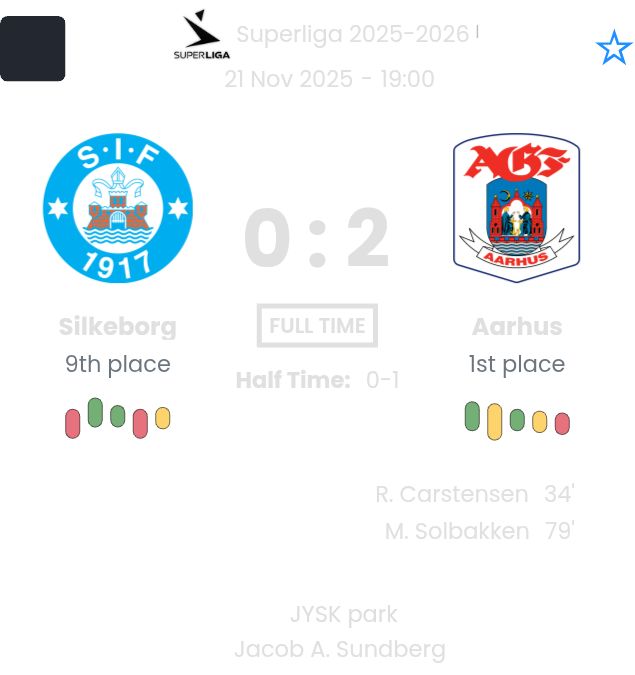Open the Superliga 2025-2026 league page
635x675 pixels.
[x=352, y=35]
